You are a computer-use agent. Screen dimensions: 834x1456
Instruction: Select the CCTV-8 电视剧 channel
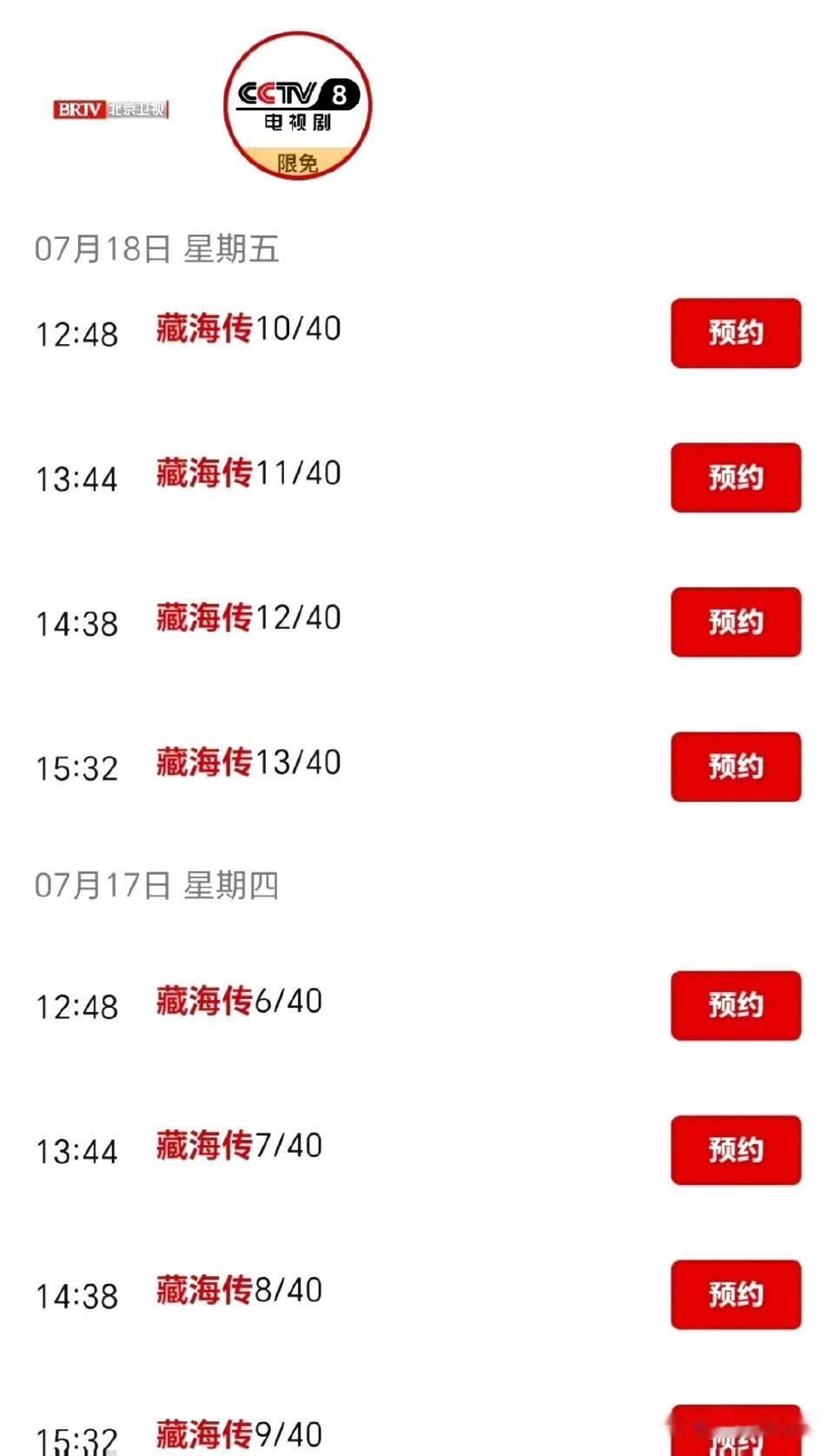coord(298,106)
